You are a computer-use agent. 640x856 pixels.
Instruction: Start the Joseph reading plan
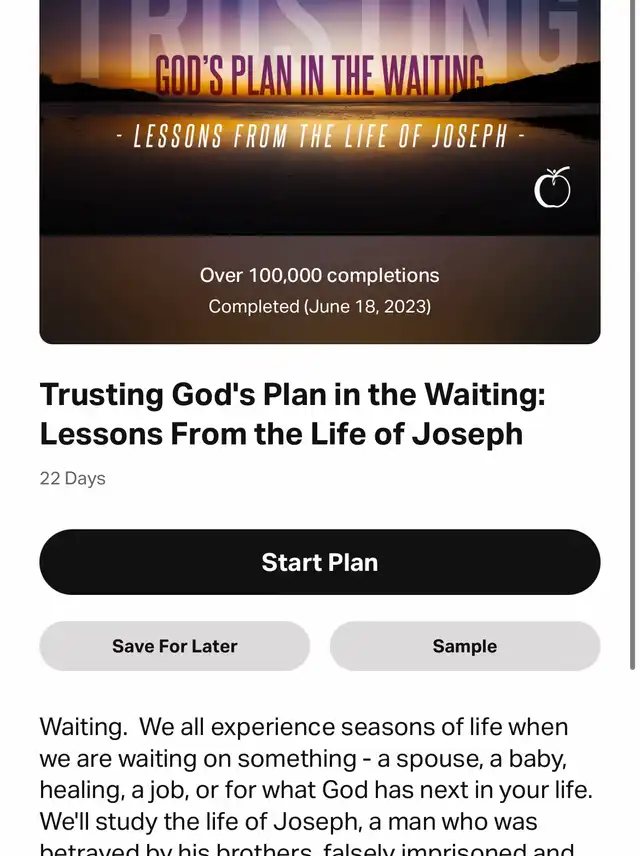(319, 562)
